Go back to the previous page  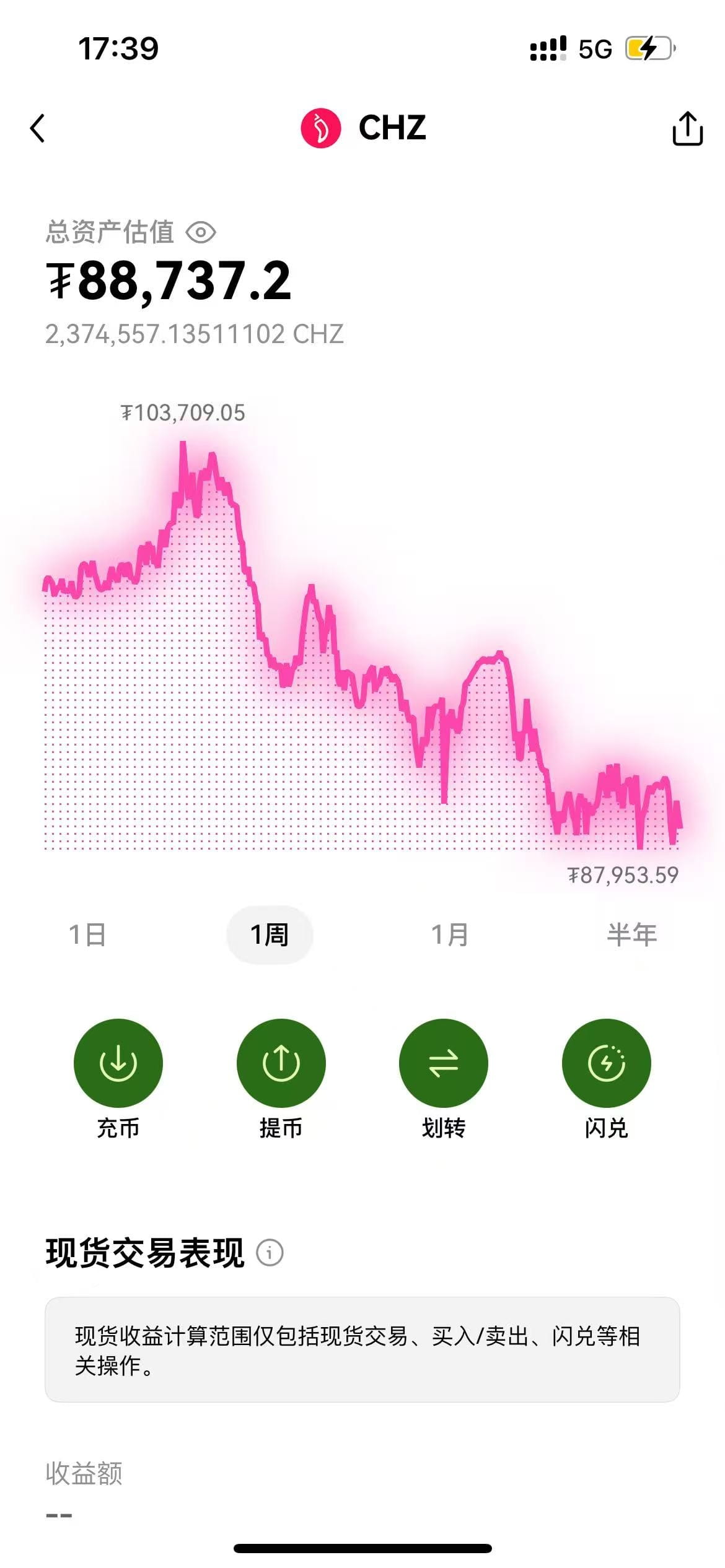point(38,128)
